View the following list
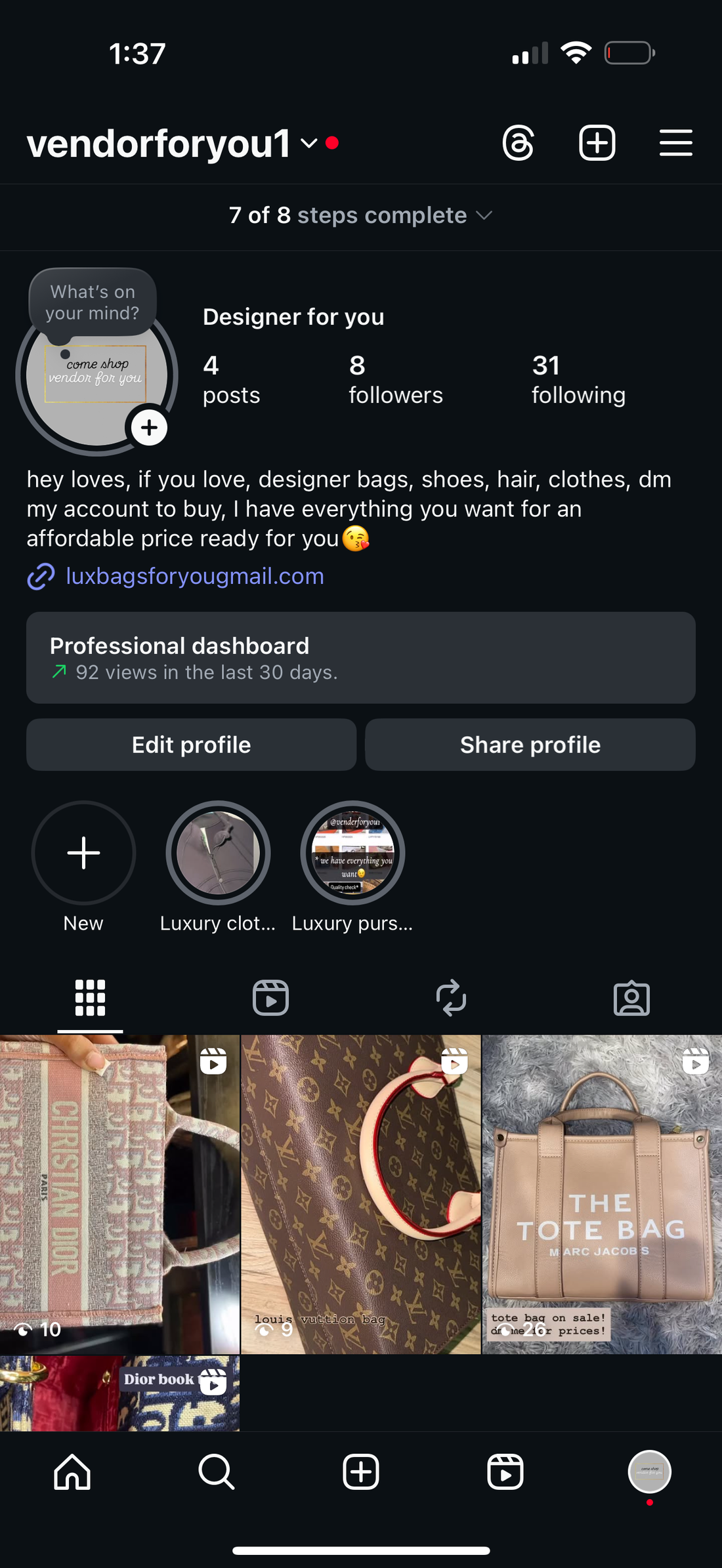 pos(578,380)
